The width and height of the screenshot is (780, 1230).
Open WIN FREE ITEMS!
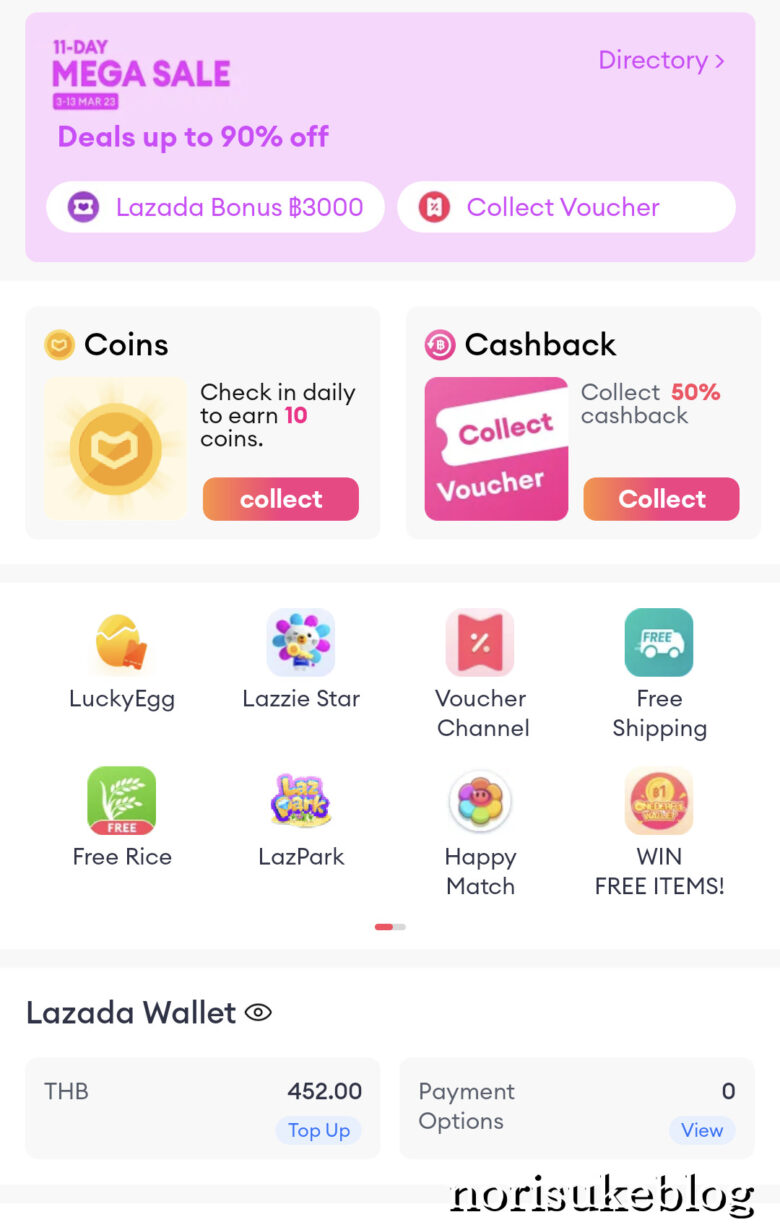(x=659, y=830)
